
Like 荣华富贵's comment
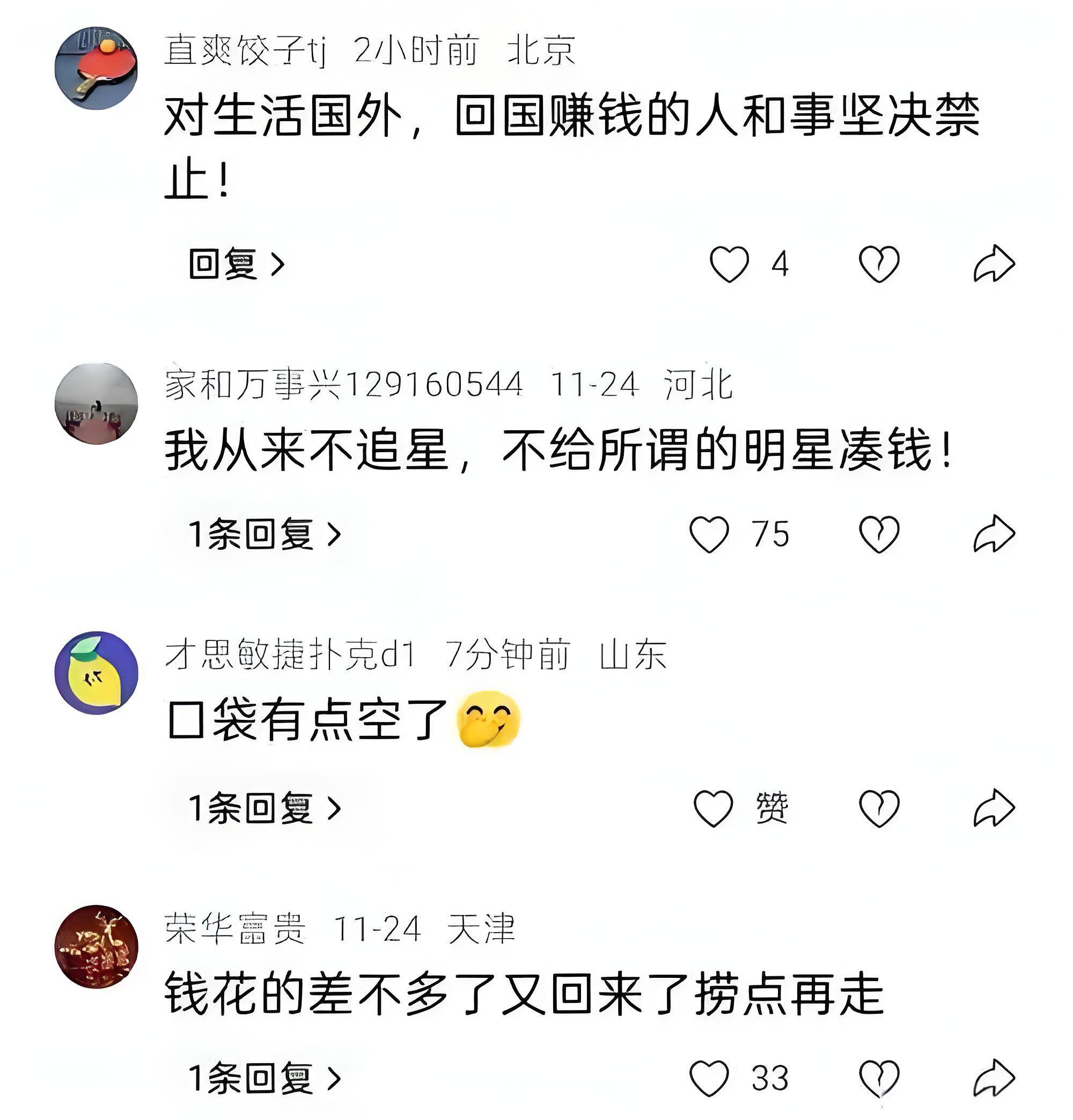pos(709,1079)
